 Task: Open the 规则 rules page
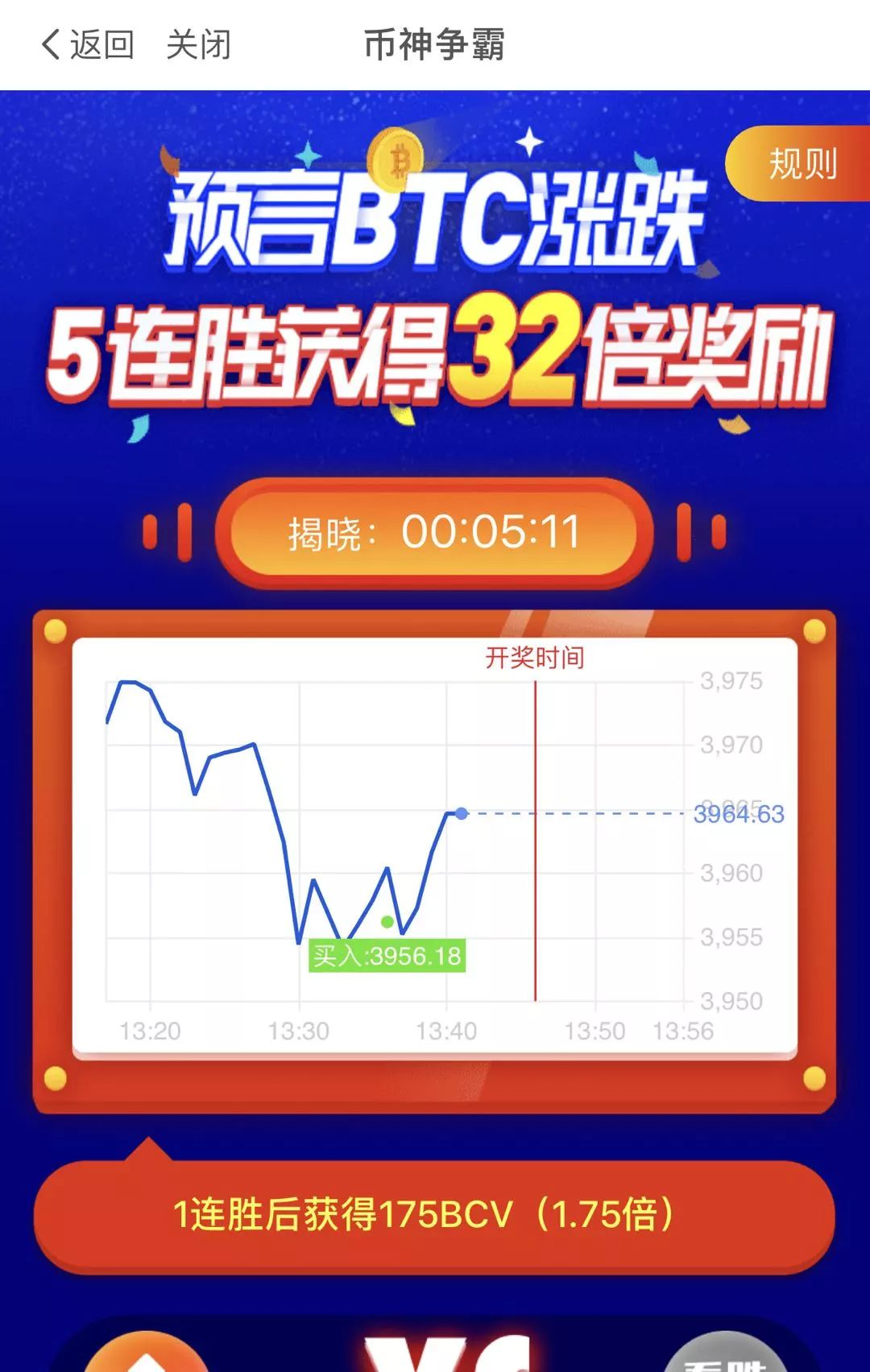[x=801, y=163]
